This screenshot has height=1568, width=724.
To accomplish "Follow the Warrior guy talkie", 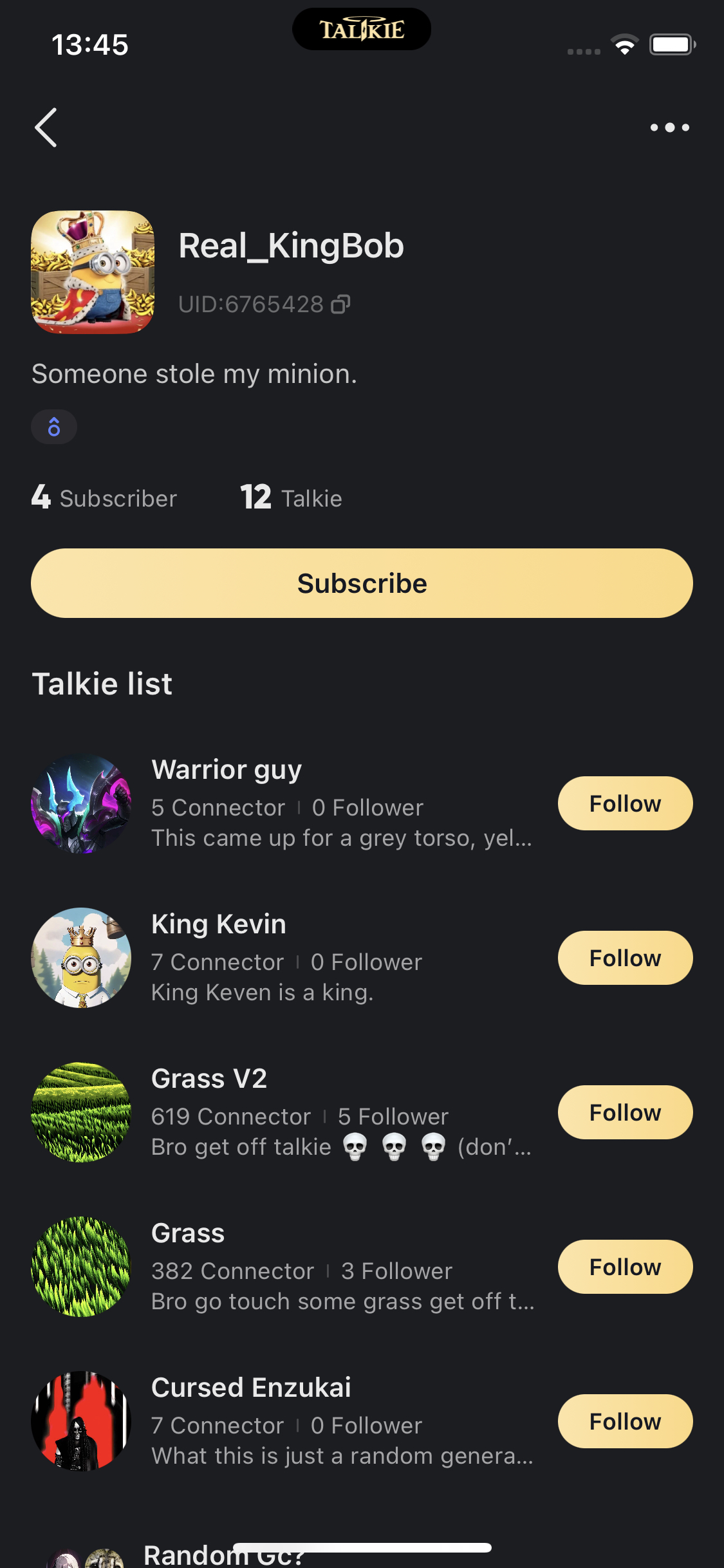I will tap(625, 803).
